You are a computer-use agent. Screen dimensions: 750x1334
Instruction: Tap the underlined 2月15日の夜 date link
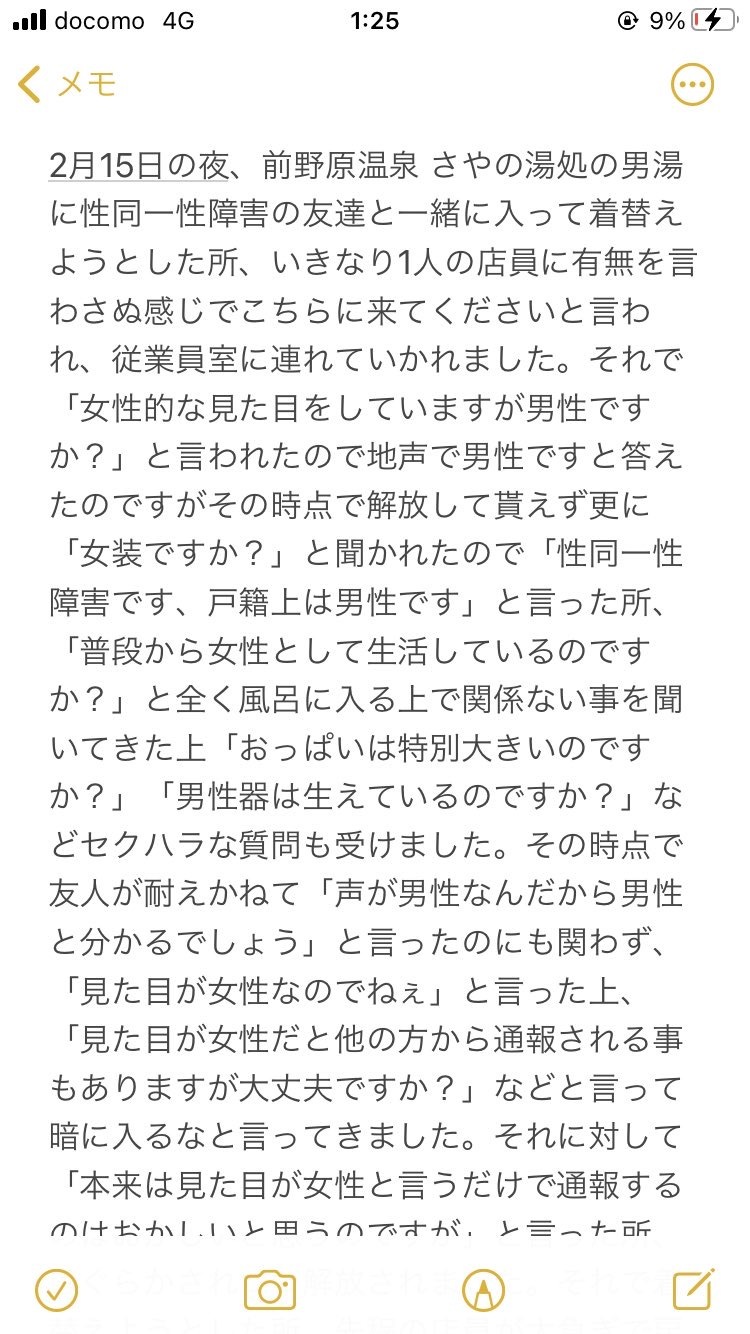[139, 166]
